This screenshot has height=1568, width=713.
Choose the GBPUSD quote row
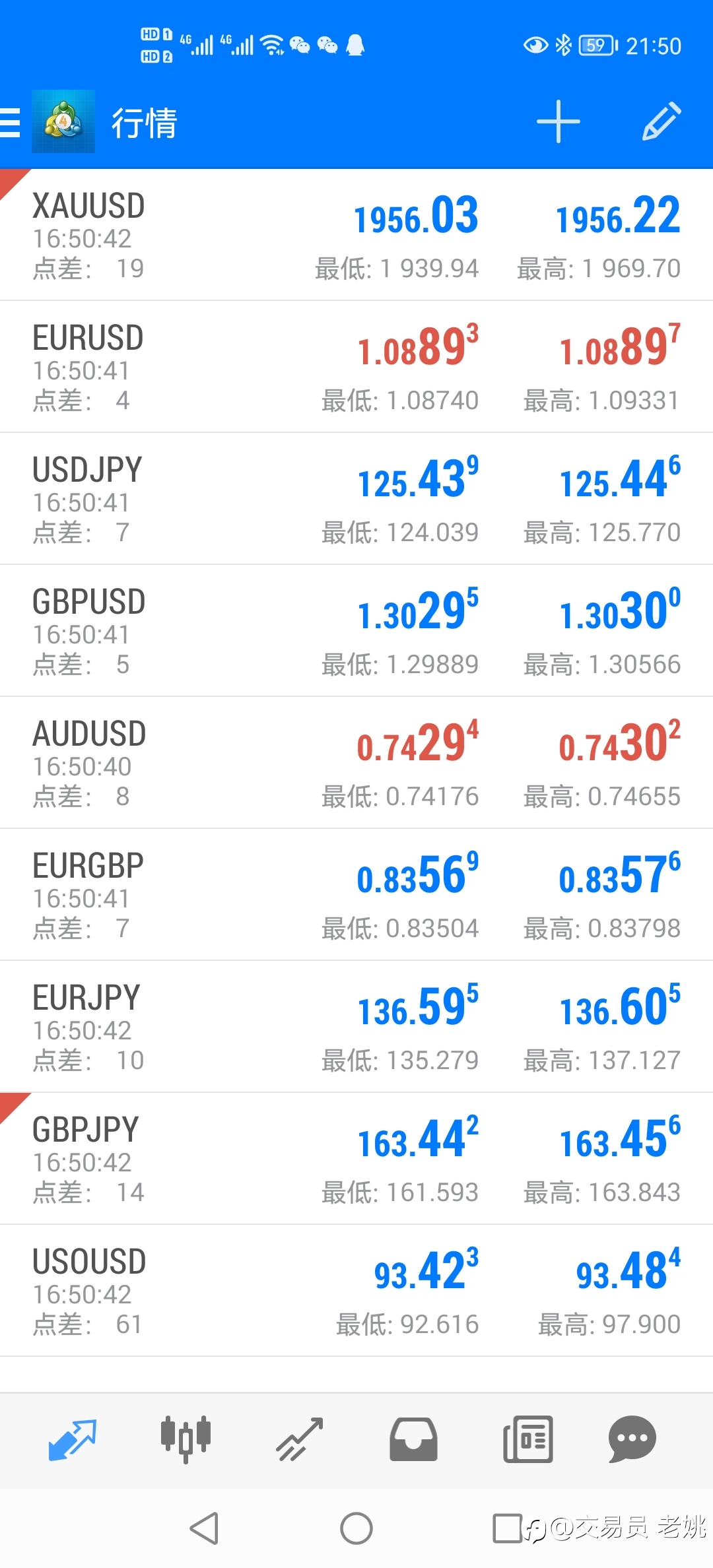pyautogui.click(x=356, y=631)
